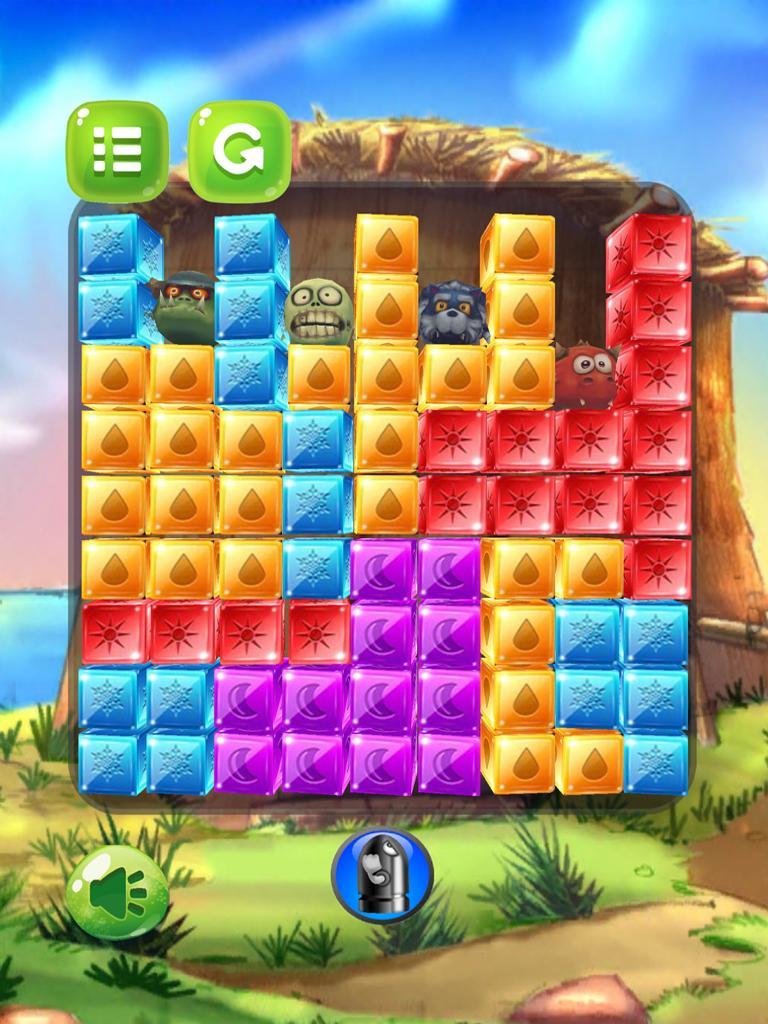Blast the row of four red blocks
768x1024 pixels.
(216, 632)
